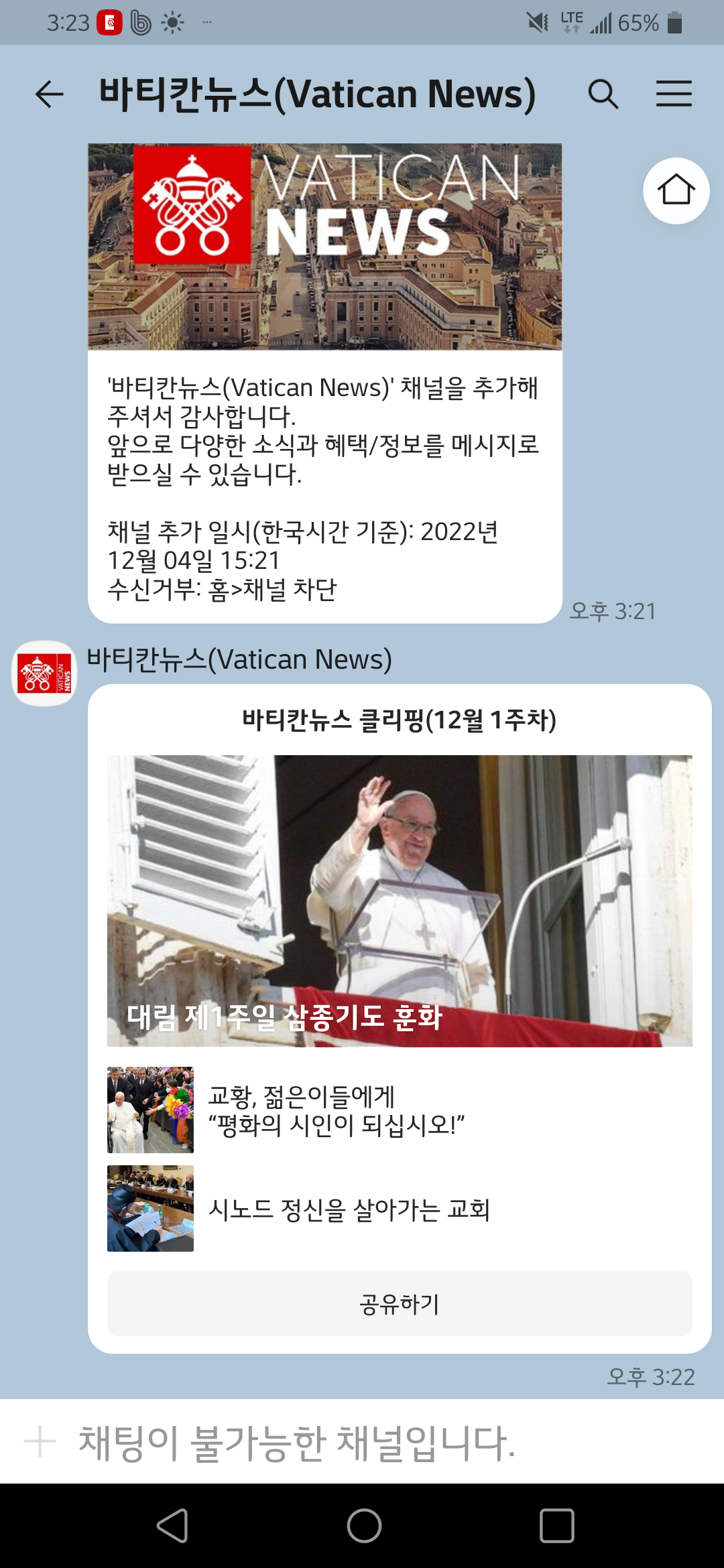Open the 대림 제1주일 삼종기도 훈화 article

400,901
